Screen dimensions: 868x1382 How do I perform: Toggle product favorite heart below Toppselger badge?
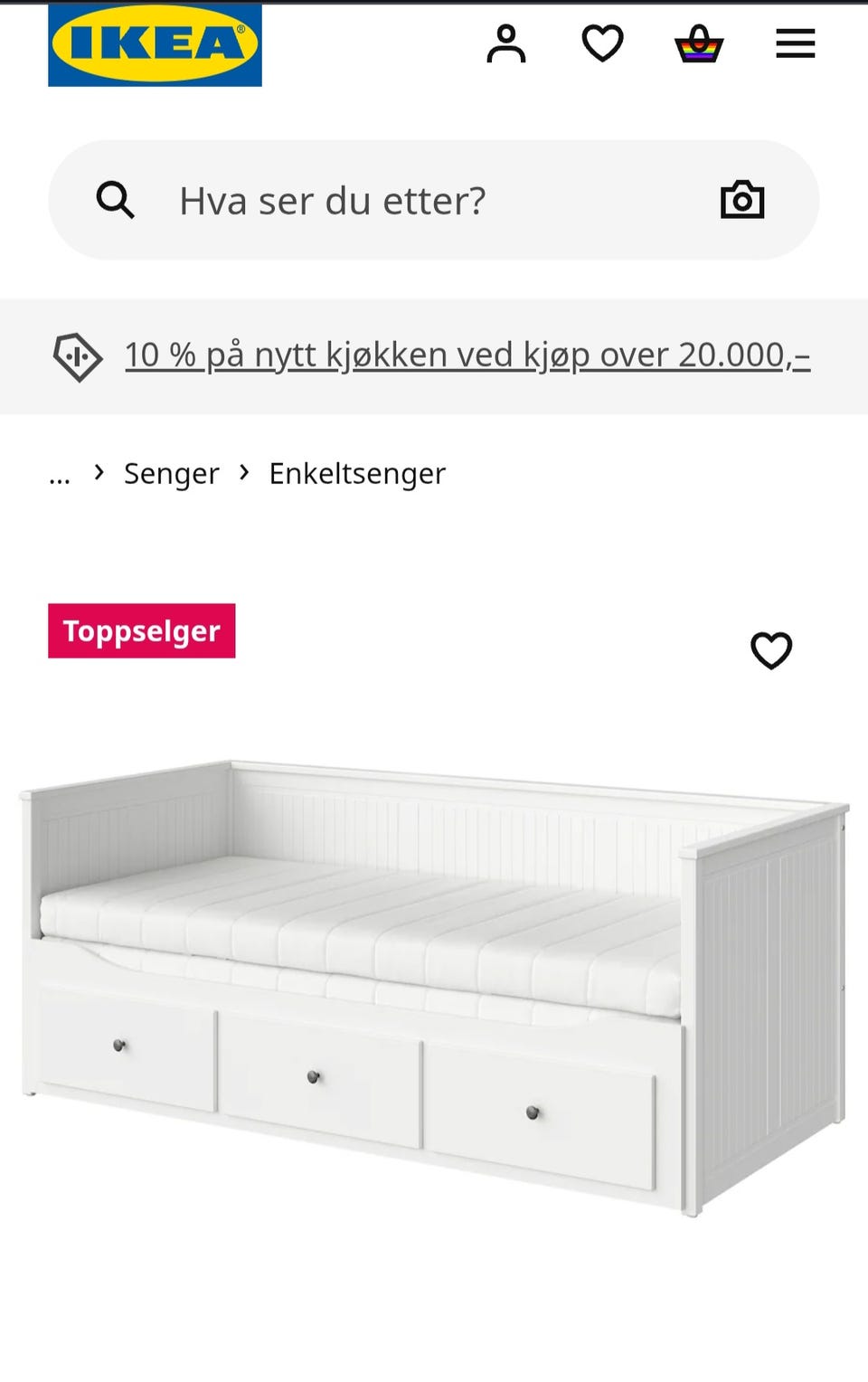tap(770, 650)
